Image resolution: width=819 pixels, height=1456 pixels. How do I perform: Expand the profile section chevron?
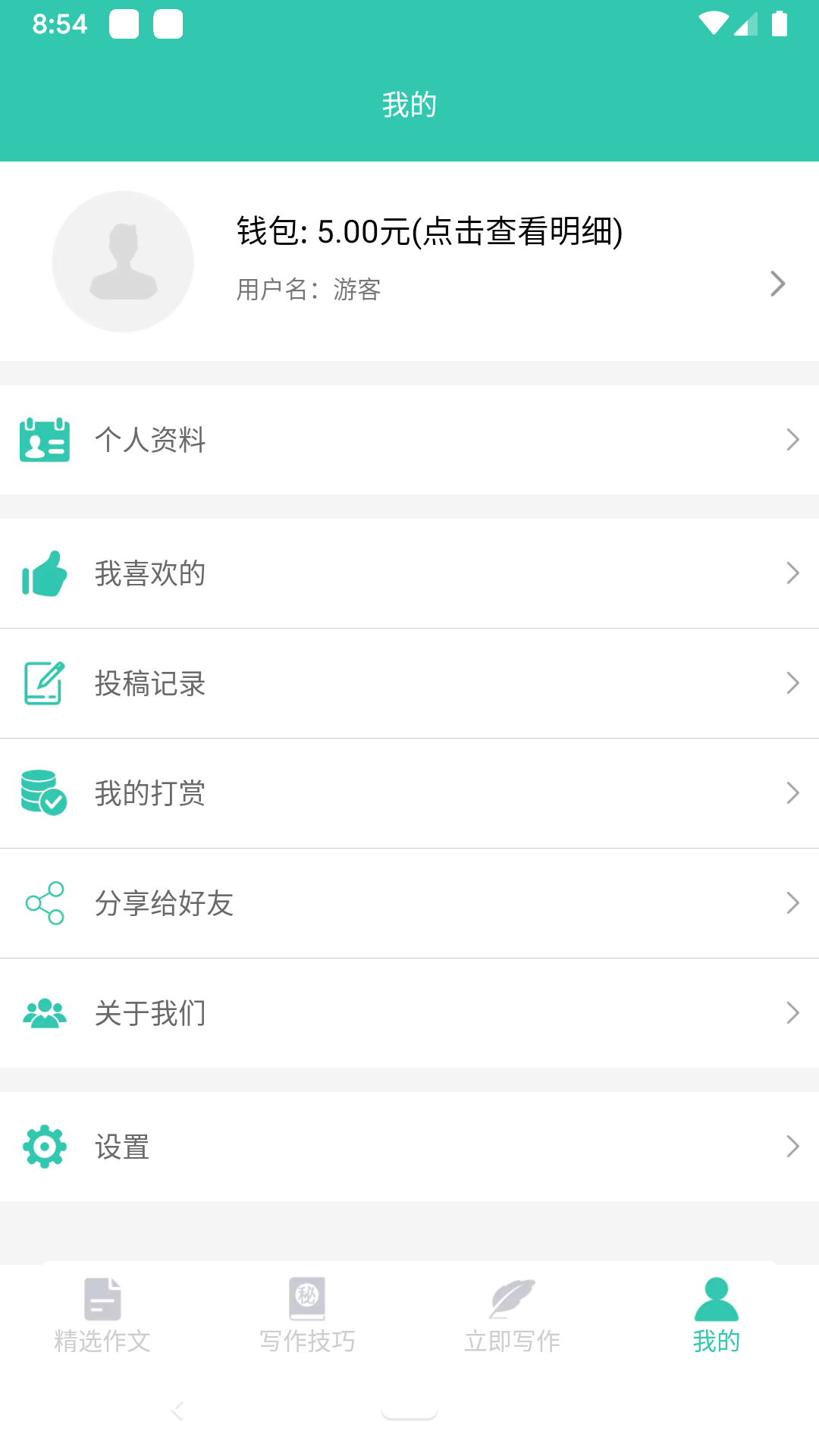(778, 283)
